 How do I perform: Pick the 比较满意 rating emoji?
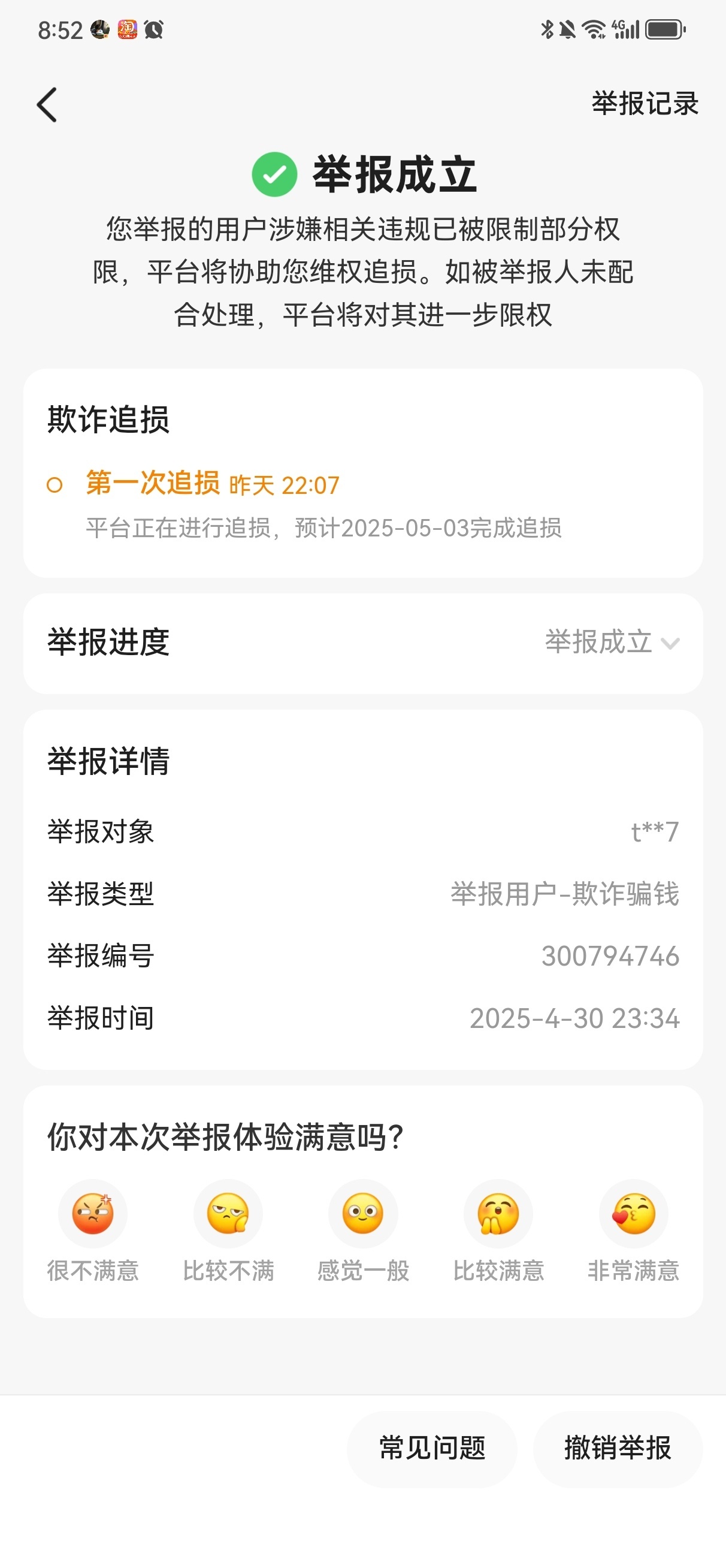pos(498,1214)
